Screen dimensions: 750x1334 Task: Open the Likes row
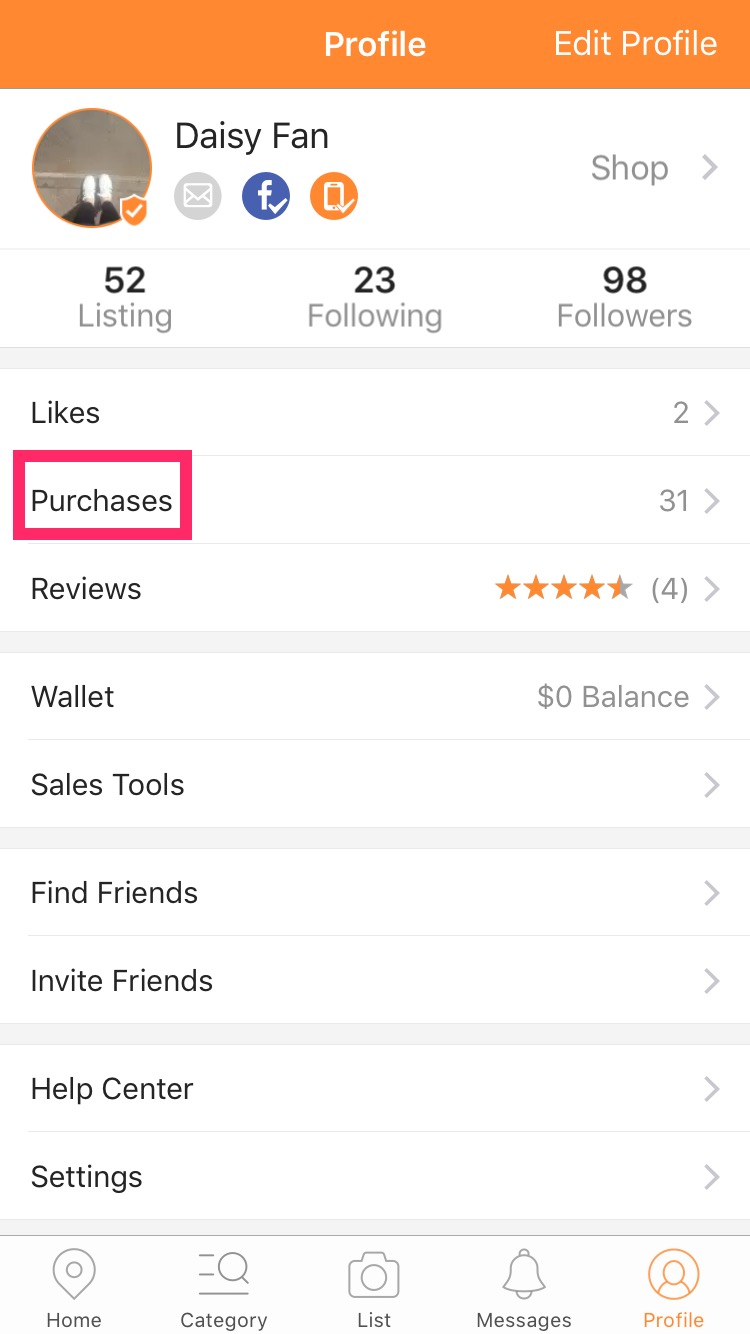[375, 412]
